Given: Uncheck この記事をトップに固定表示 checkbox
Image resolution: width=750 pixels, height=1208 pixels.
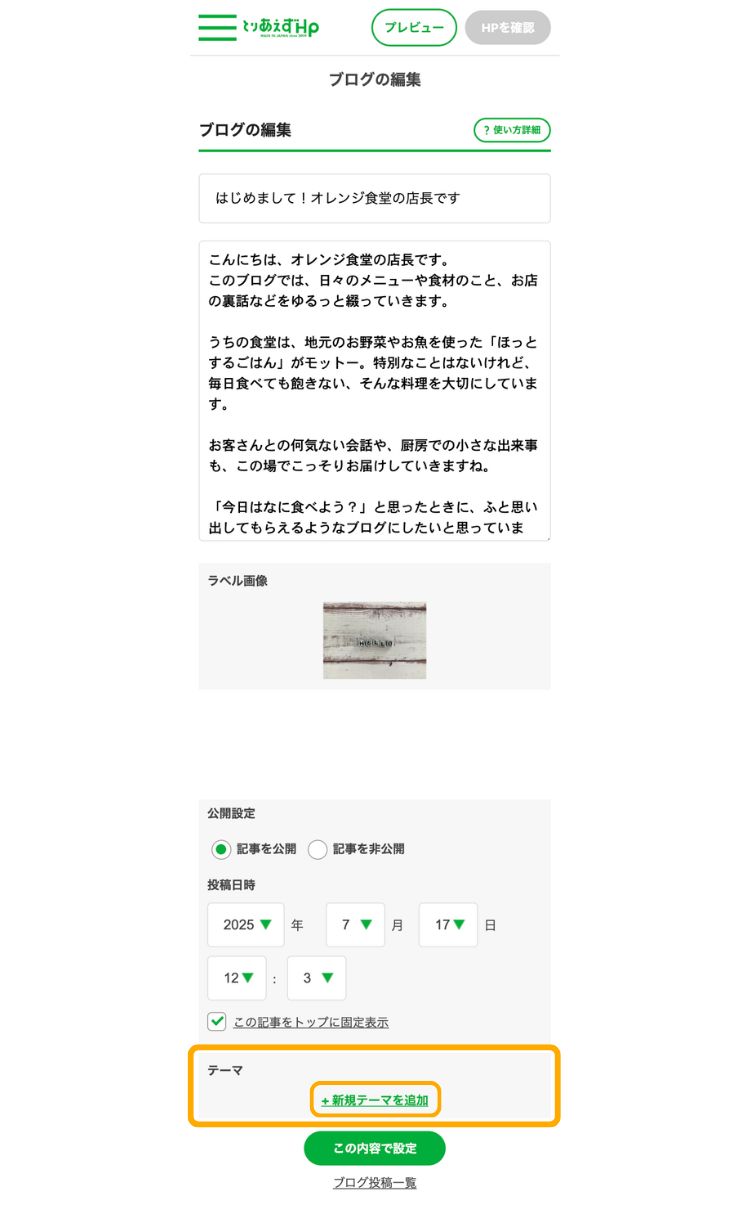Looking at the screenshot, I should (217, 1022).
